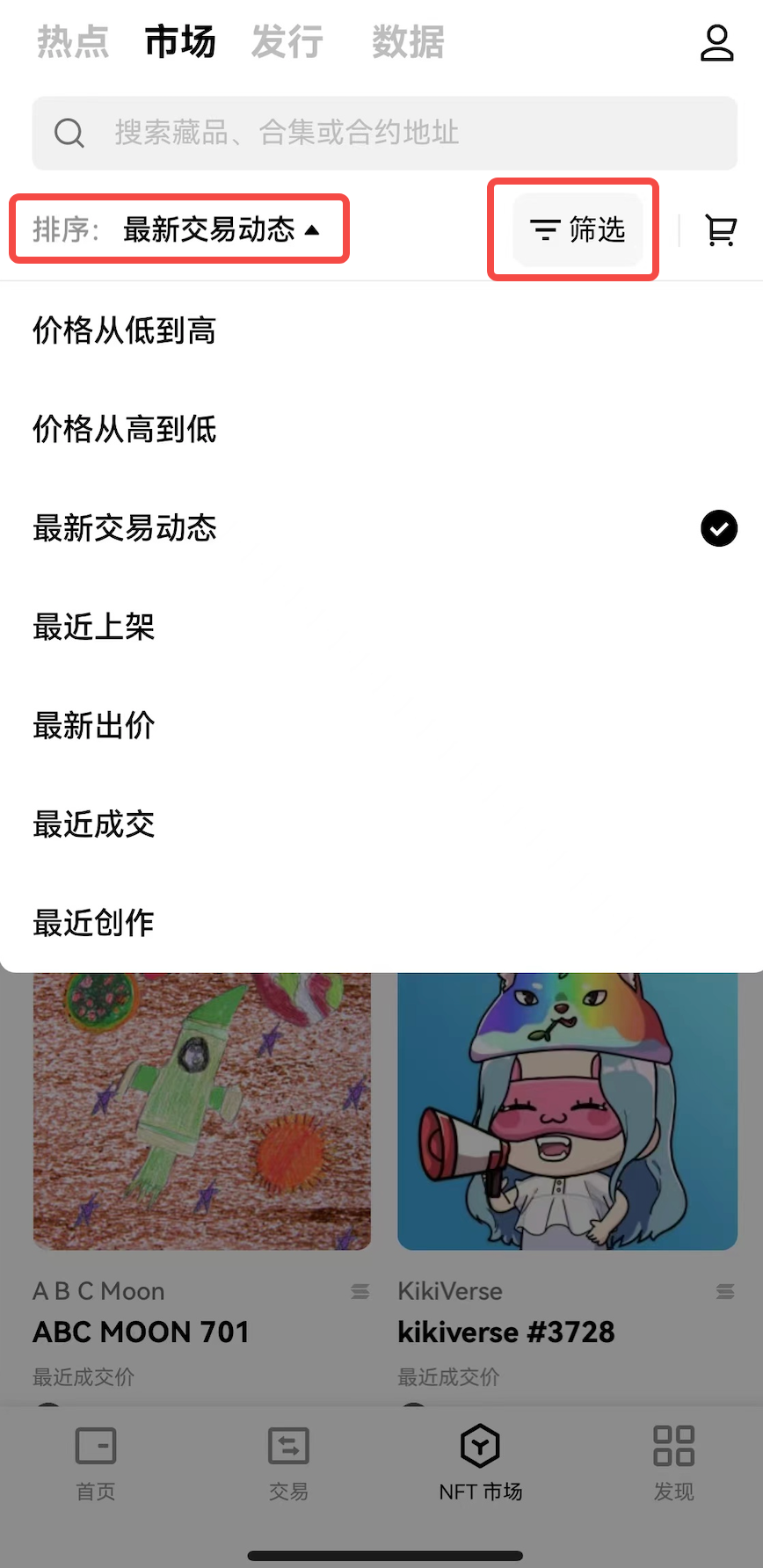Switch to the 数据 tab
Viewport: 763px width, 1568px height.
pyautogui.click(x=408, y=42)
